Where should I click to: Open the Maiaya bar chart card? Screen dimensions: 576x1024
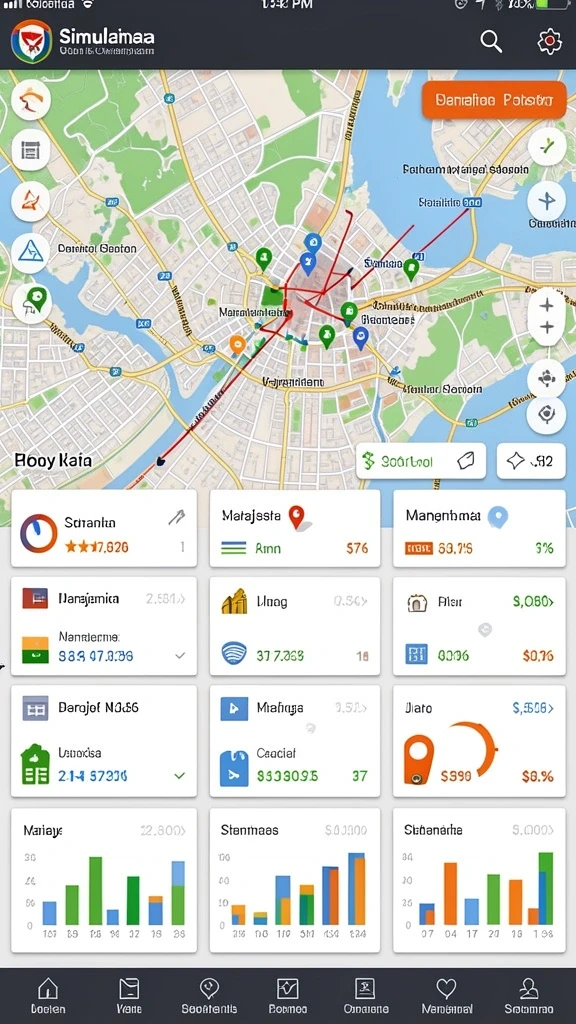coord(104,880)
